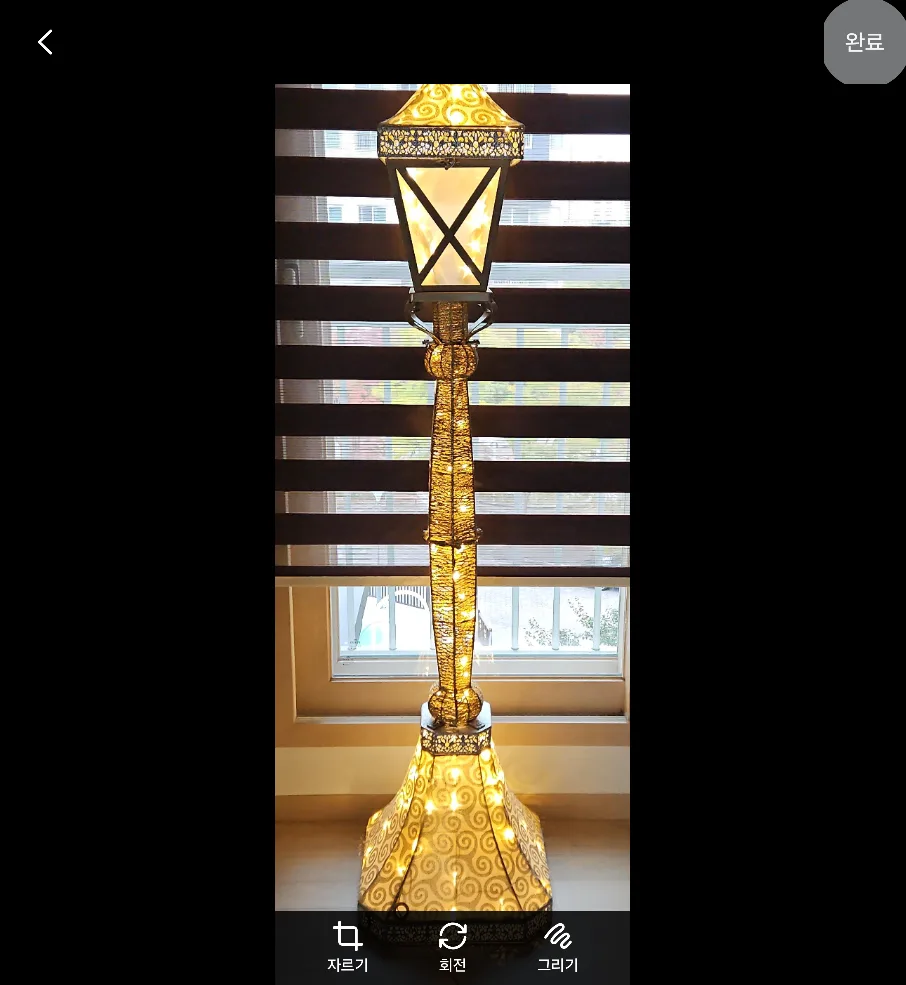Viewport: 906px width, 985px height.
Task: Choose the 그리기 draw tool
Action: 557,946
